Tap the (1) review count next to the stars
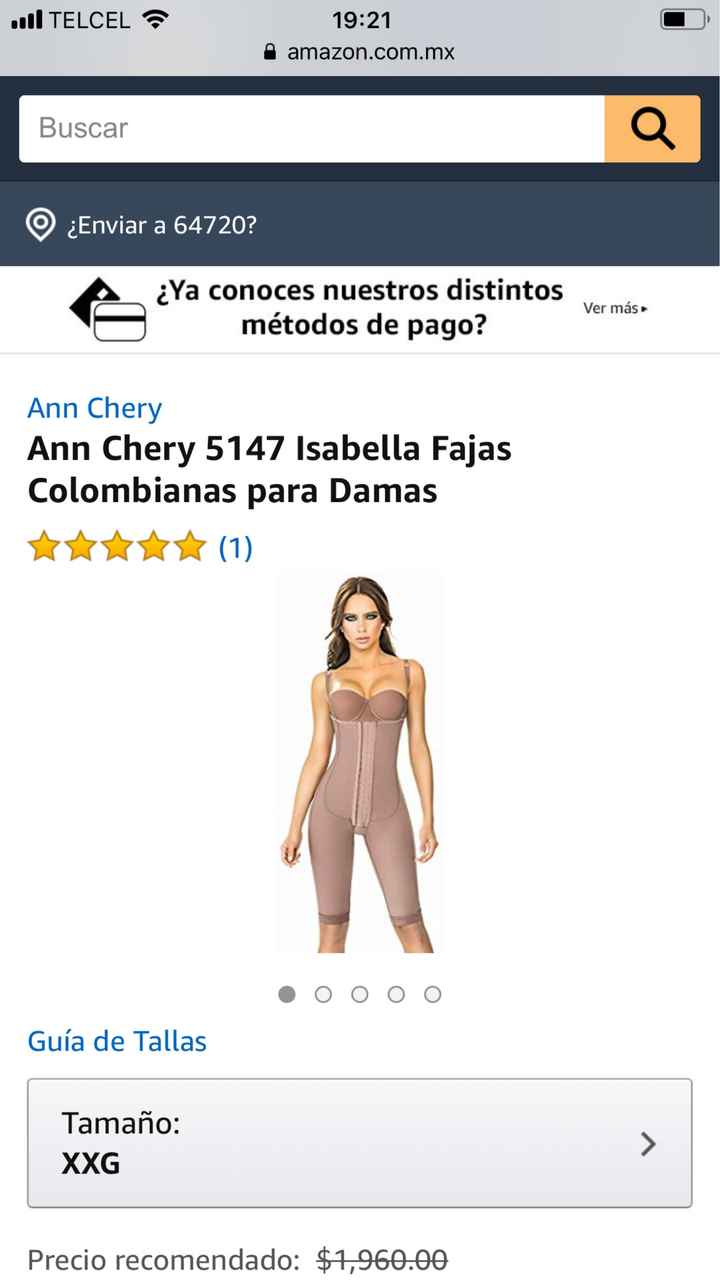 [x=236, y=547]
